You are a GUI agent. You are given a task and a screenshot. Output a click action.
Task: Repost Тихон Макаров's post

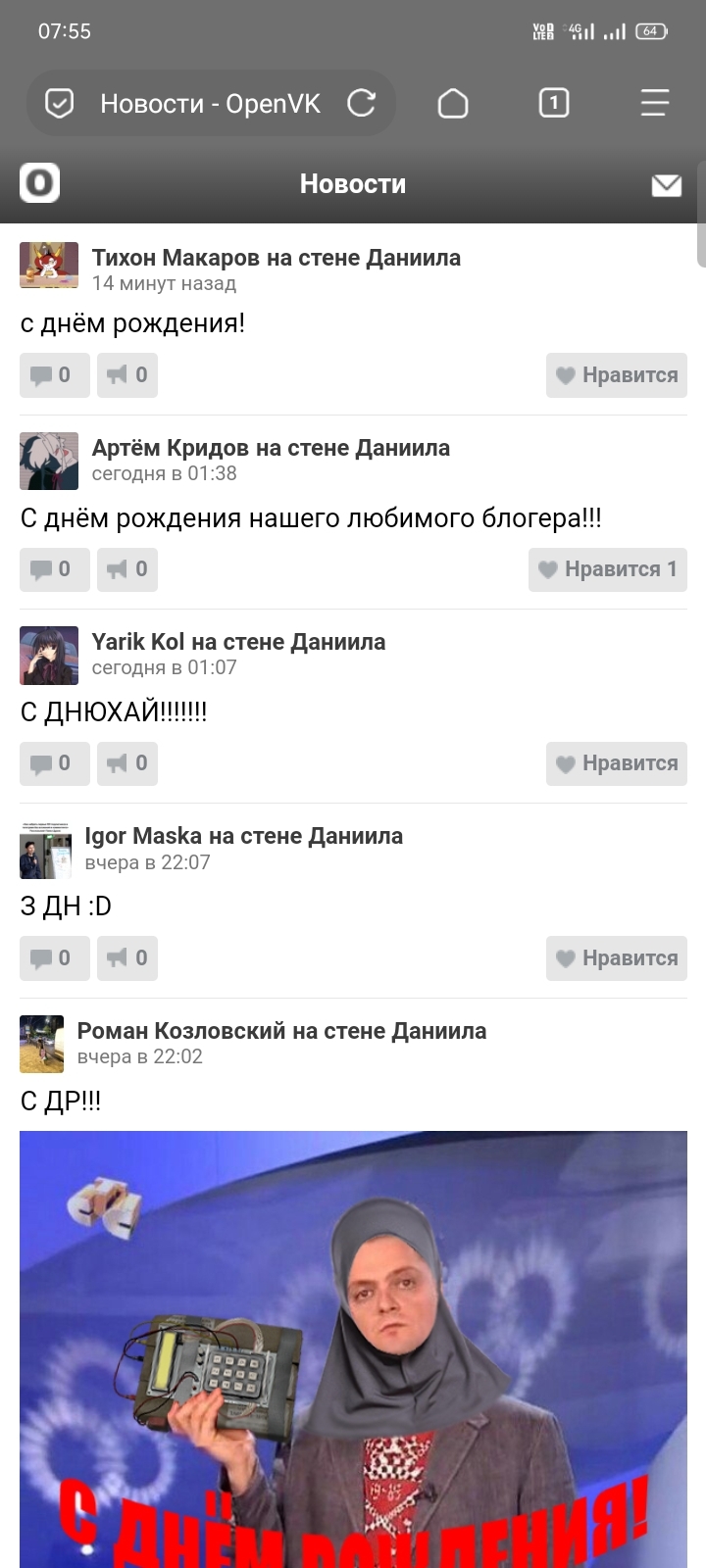pyautogui.click(x=127, y=375)
